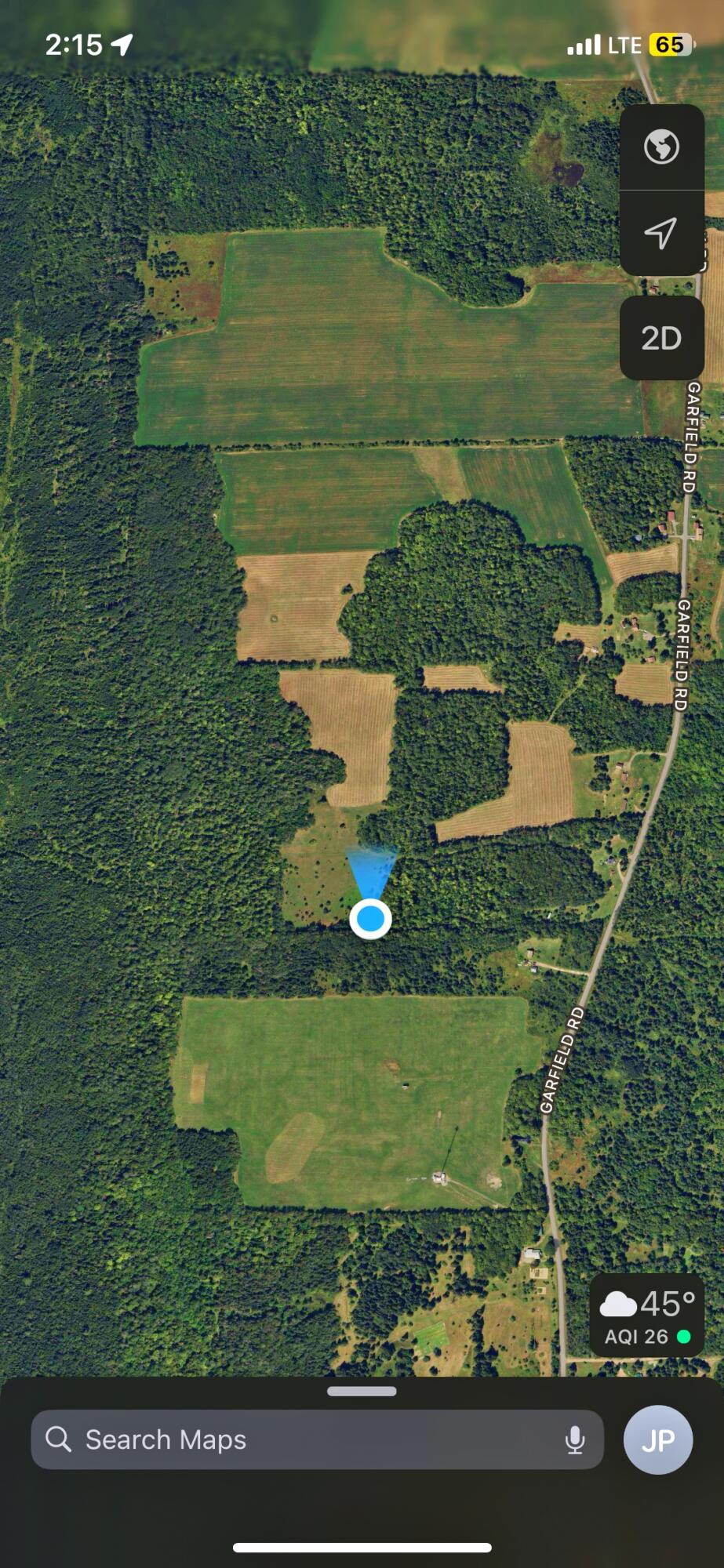Open the JP account profile

[657, 1439]
